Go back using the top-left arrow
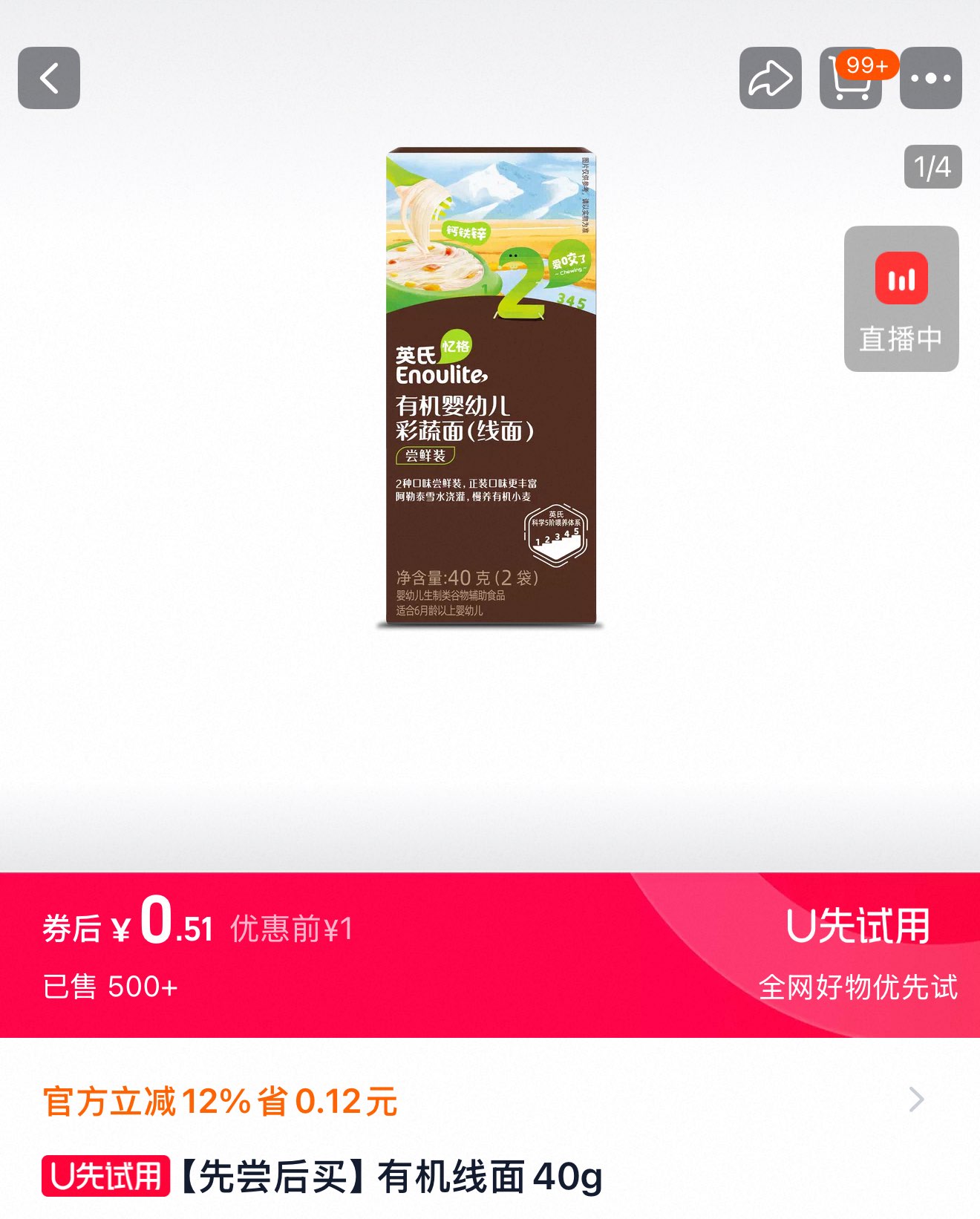The width and height of the screenshot is (980, 1219). [49, 78]
